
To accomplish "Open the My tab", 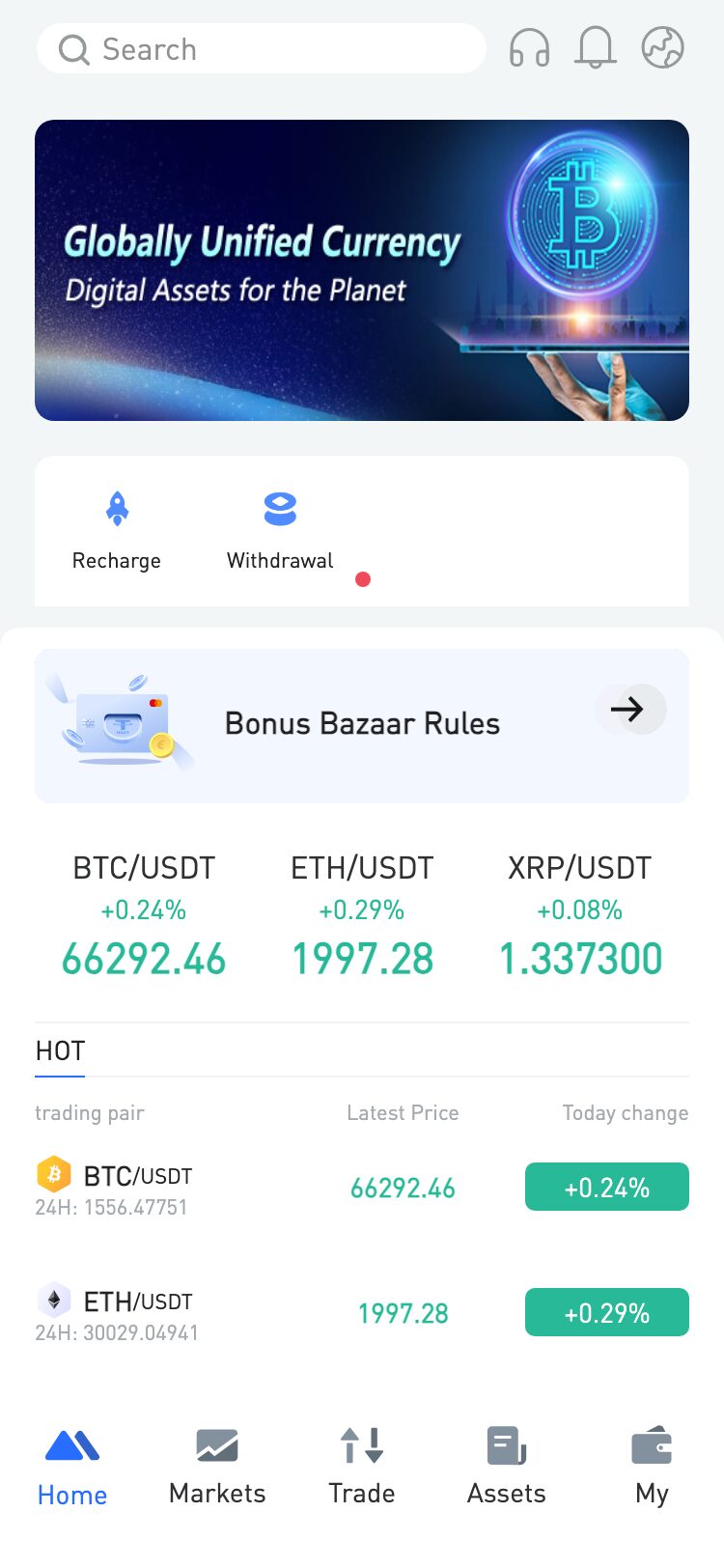I will 652,1468.
